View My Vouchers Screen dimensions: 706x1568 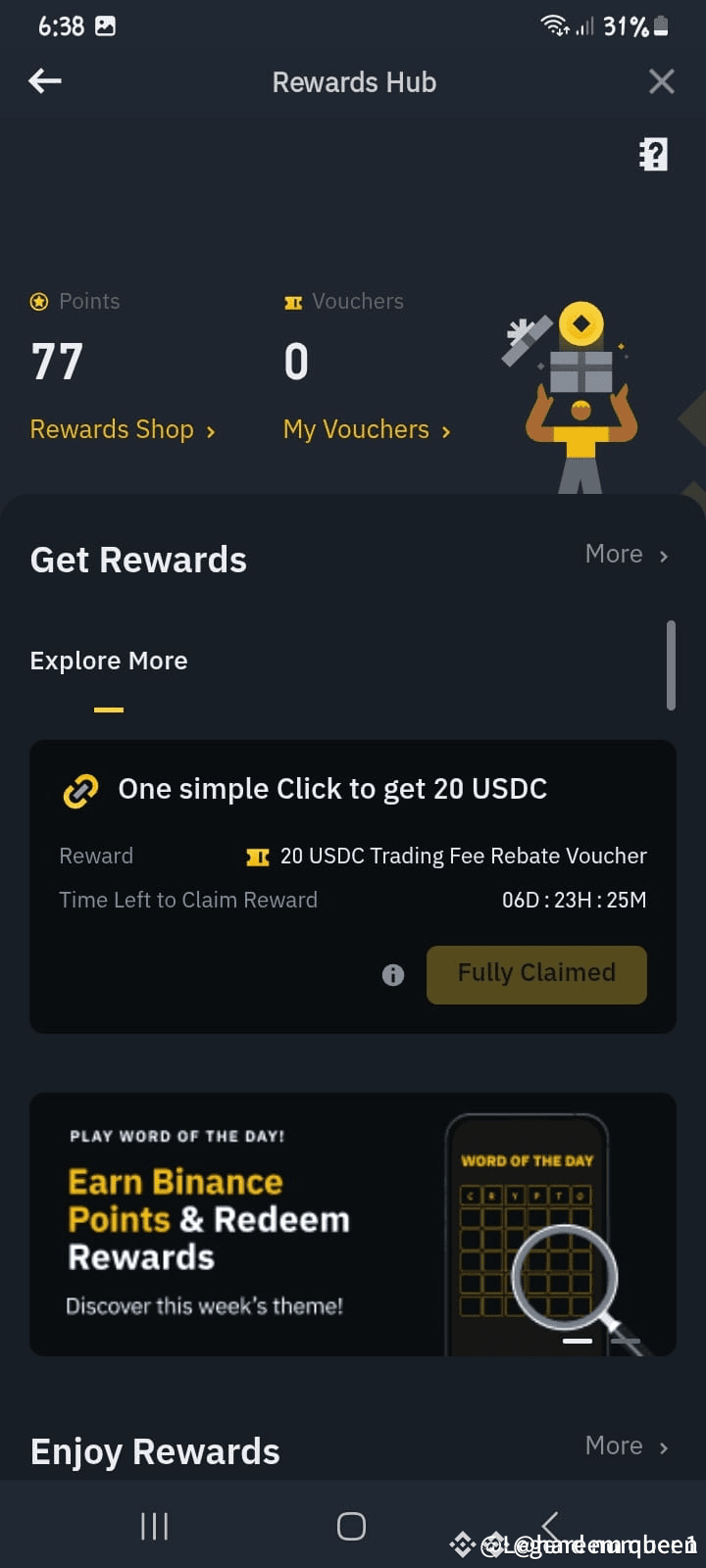pos(367,429)
